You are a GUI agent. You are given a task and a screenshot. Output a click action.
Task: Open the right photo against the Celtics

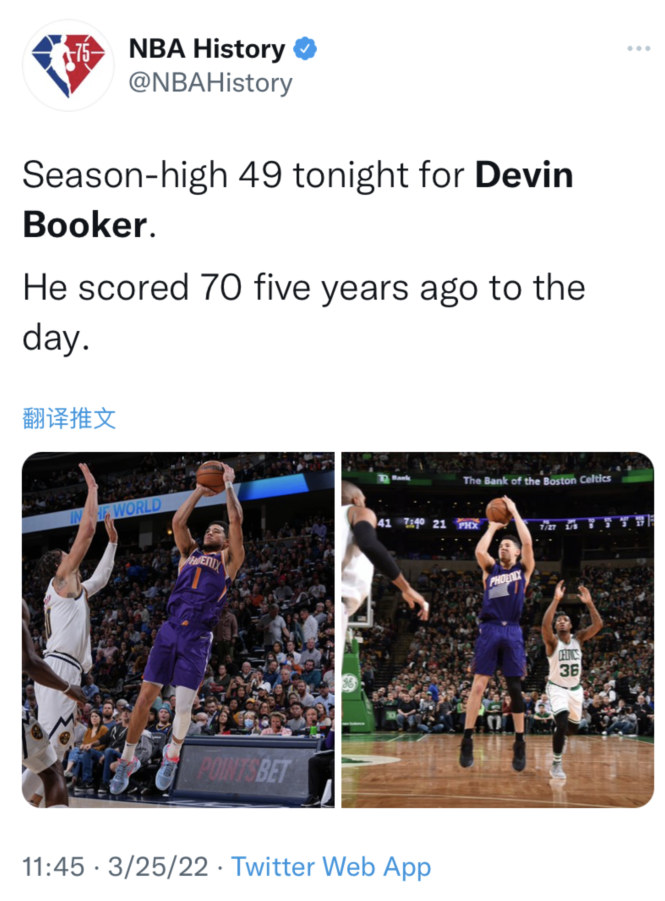(x=497, y=629)
